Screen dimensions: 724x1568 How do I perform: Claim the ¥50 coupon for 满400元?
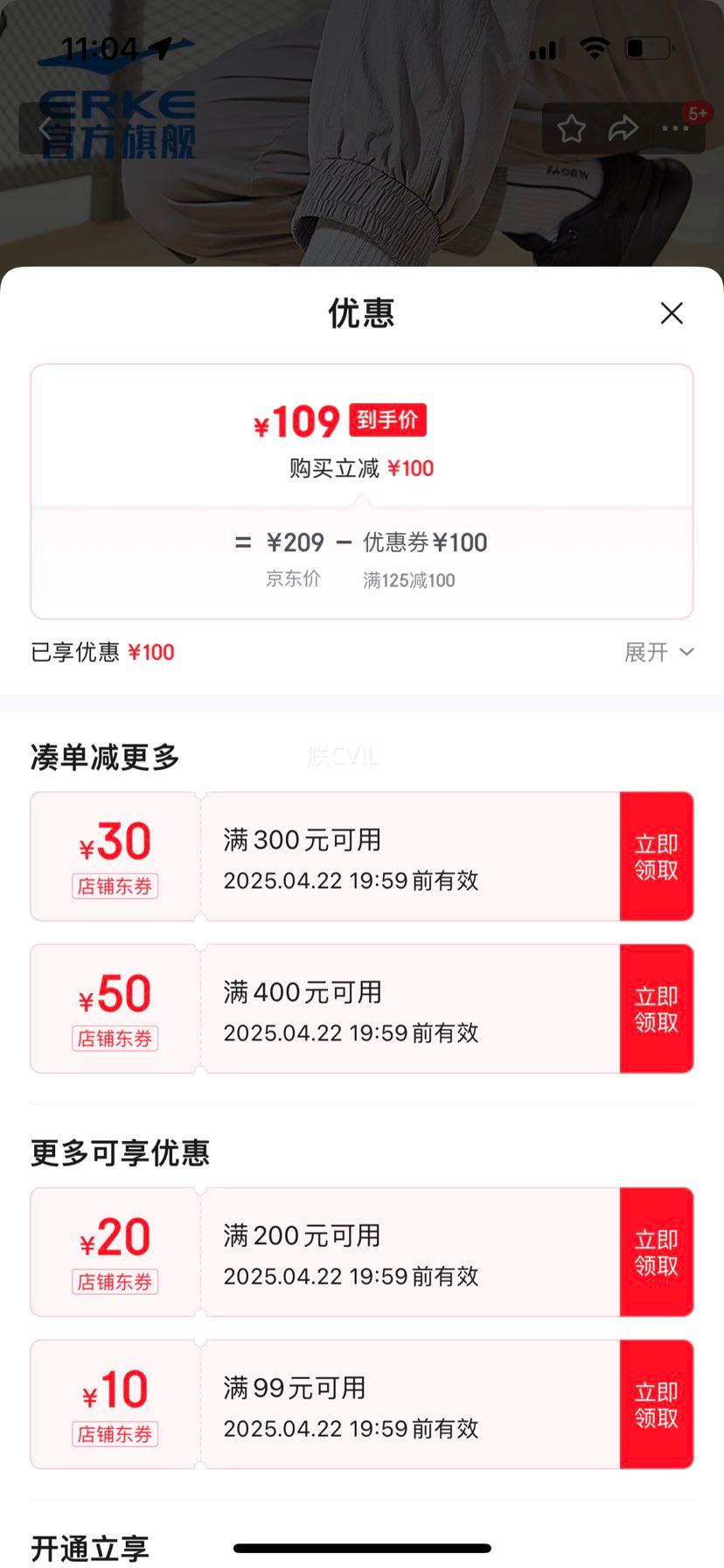[x=657, y=1009]
